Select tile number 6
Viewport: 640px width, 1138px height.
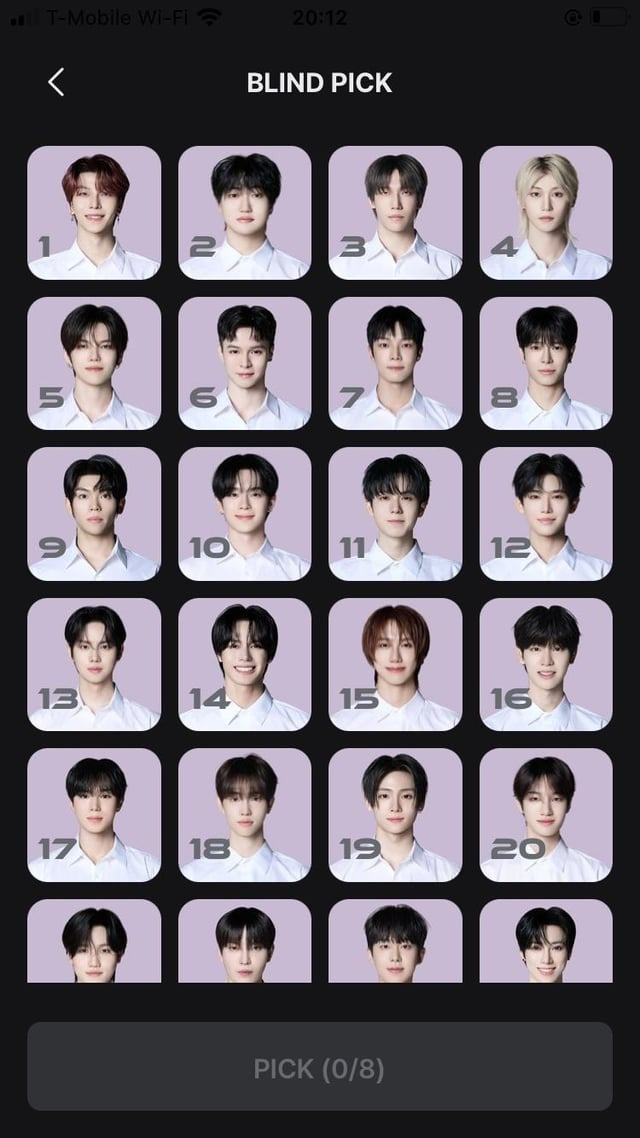[x=245, y=363]
